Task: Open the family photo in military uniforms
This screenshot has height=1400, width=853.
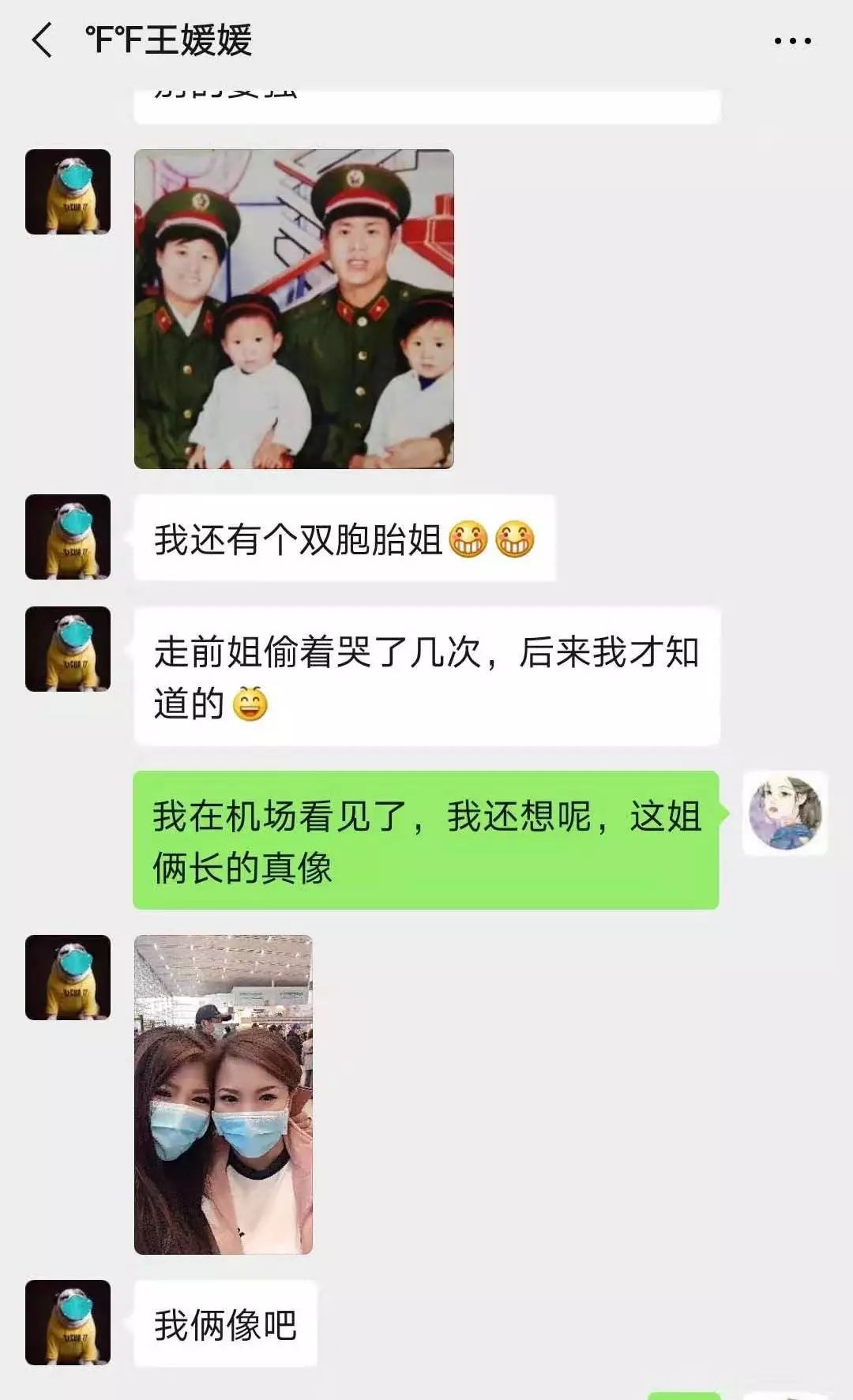Action: [294, 309]
